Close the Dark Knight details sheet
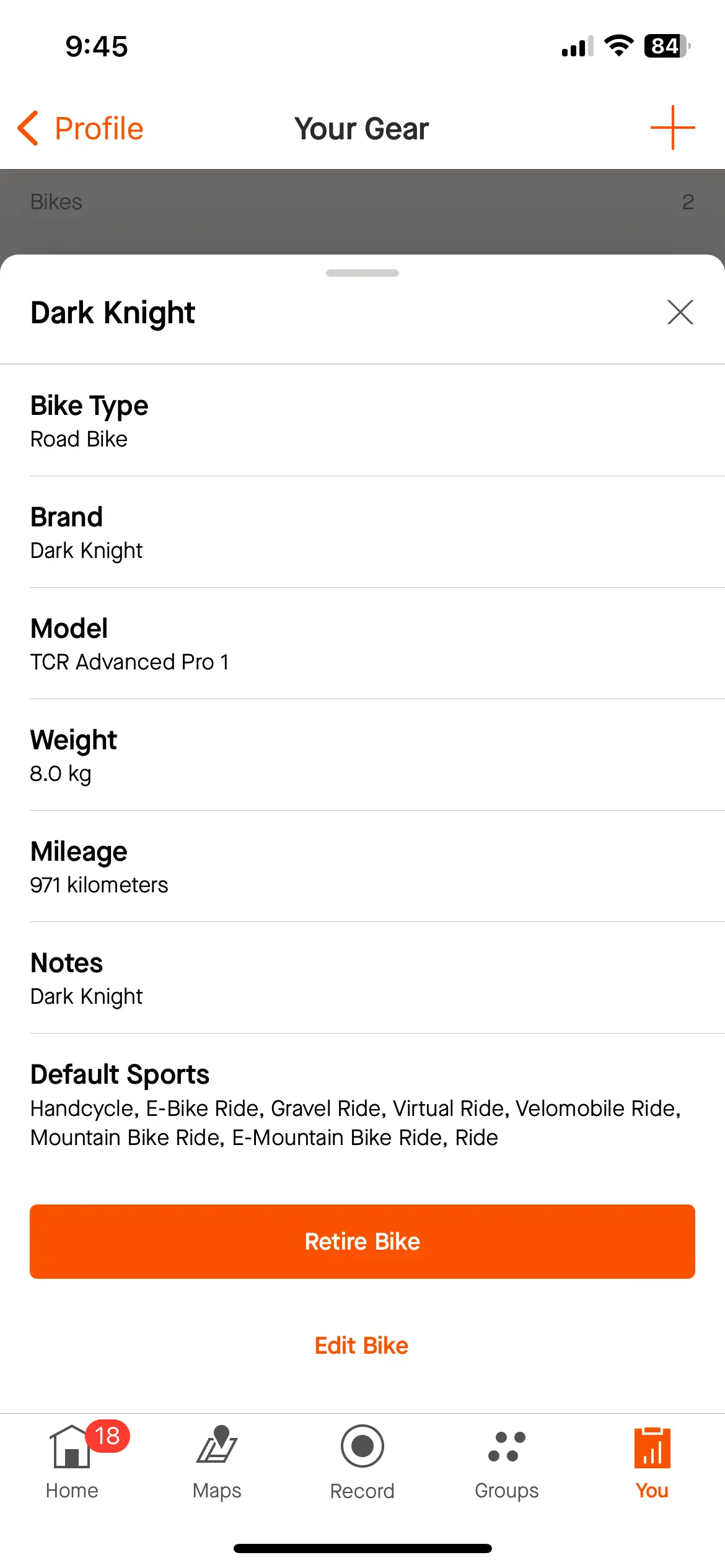This screenshot has height=1568, width=725. coord(680,312)
